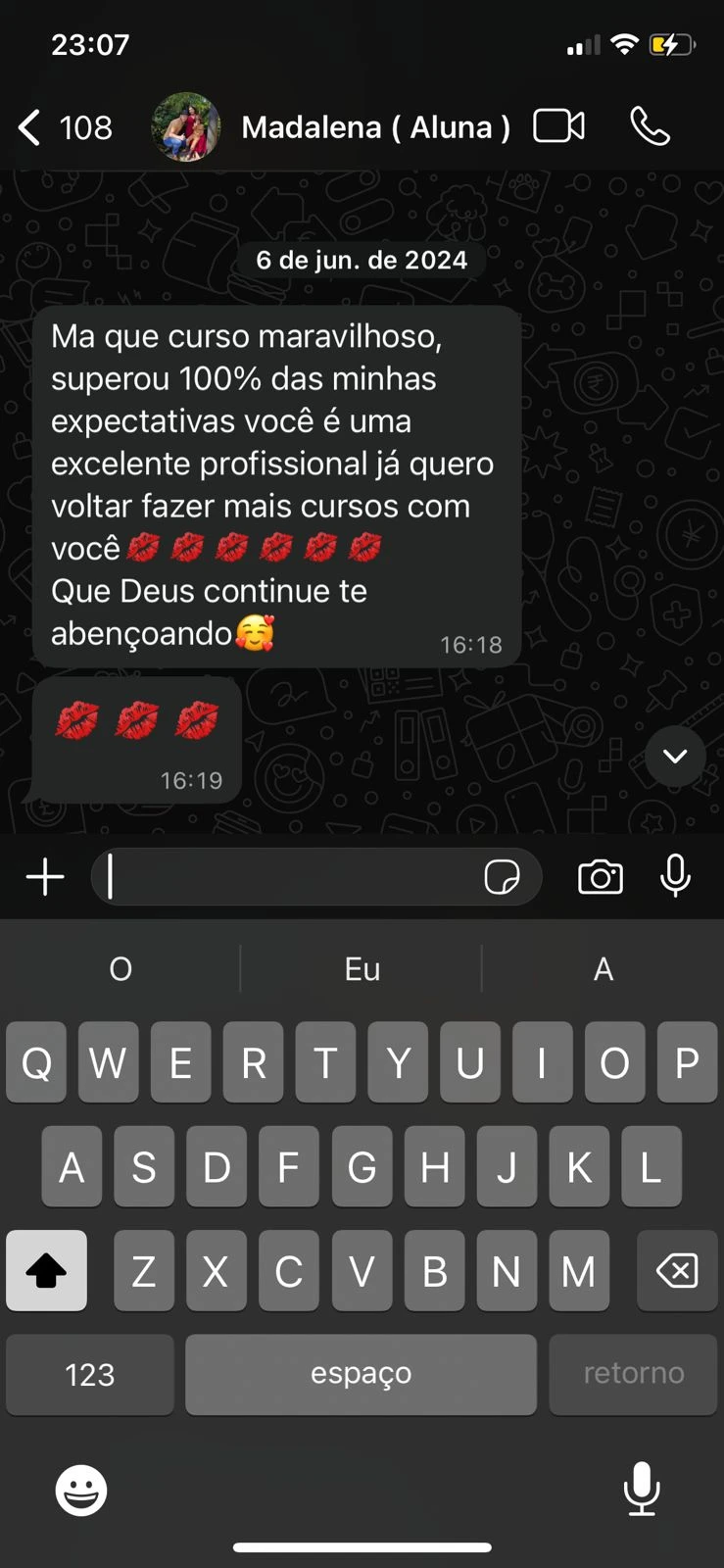
Task: Switch keyboard to 123 numbers layout
Action: pyautogui.click(x=90, y=1374)
